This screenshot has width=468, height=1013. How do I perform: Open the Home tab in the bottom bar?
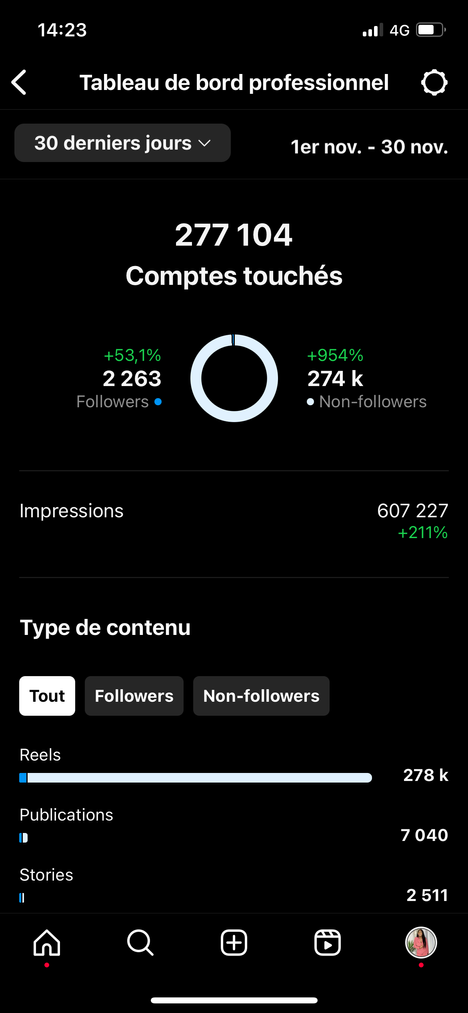point(47,944)
